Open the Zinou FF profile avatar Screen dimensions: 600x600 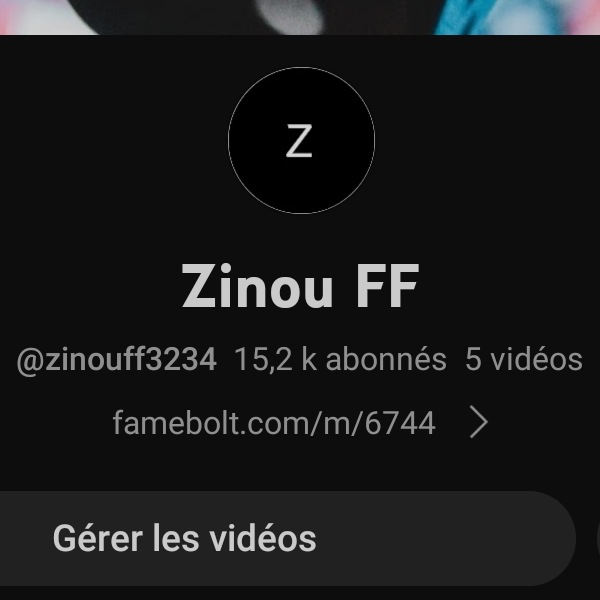pos(301,141)
